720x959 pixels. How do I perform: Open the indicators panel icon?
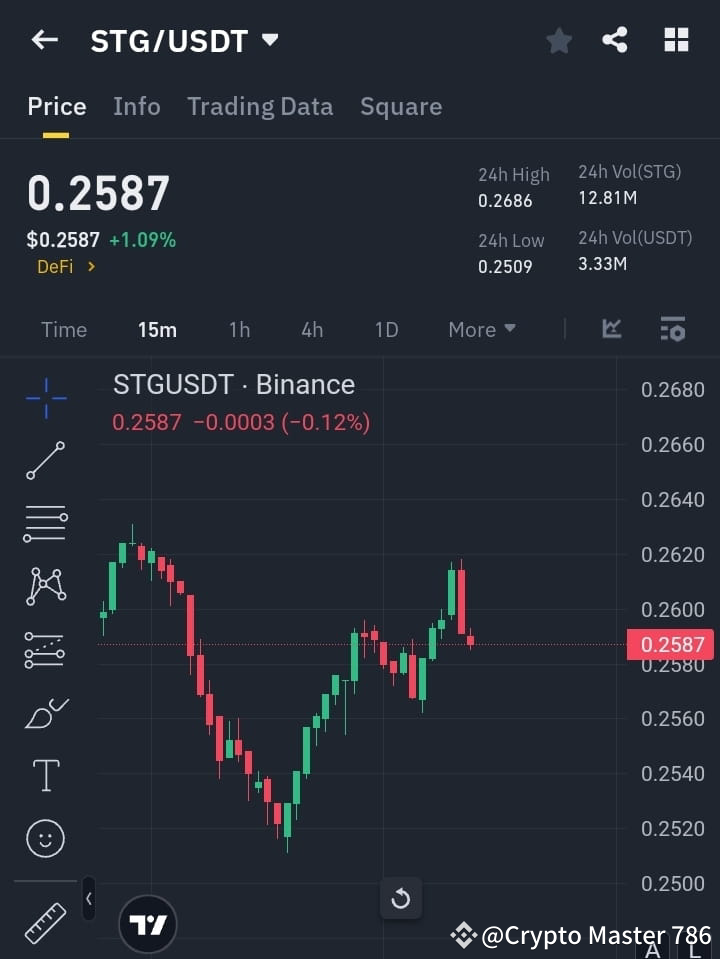[672, 329]
